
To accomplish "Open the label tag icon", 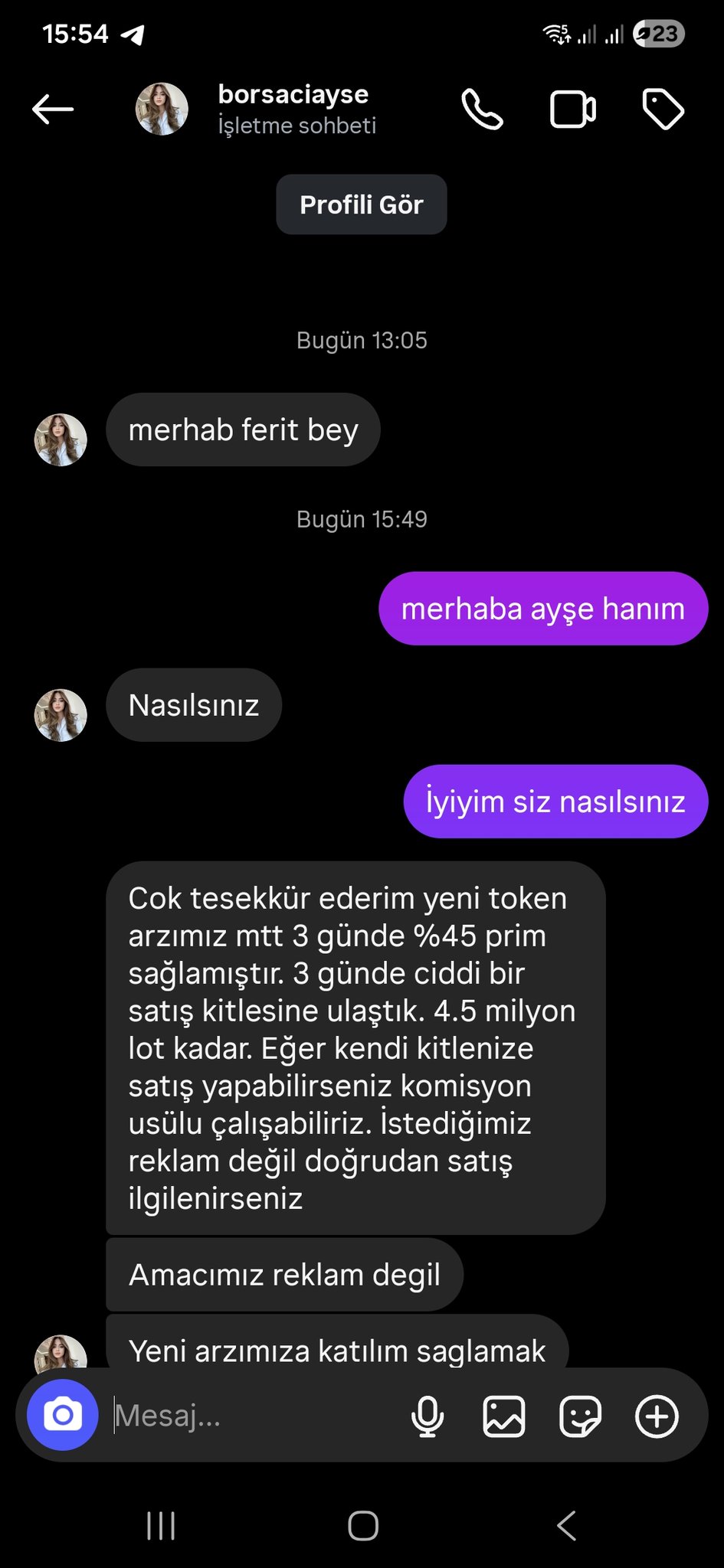I will [x=662, y=109].
